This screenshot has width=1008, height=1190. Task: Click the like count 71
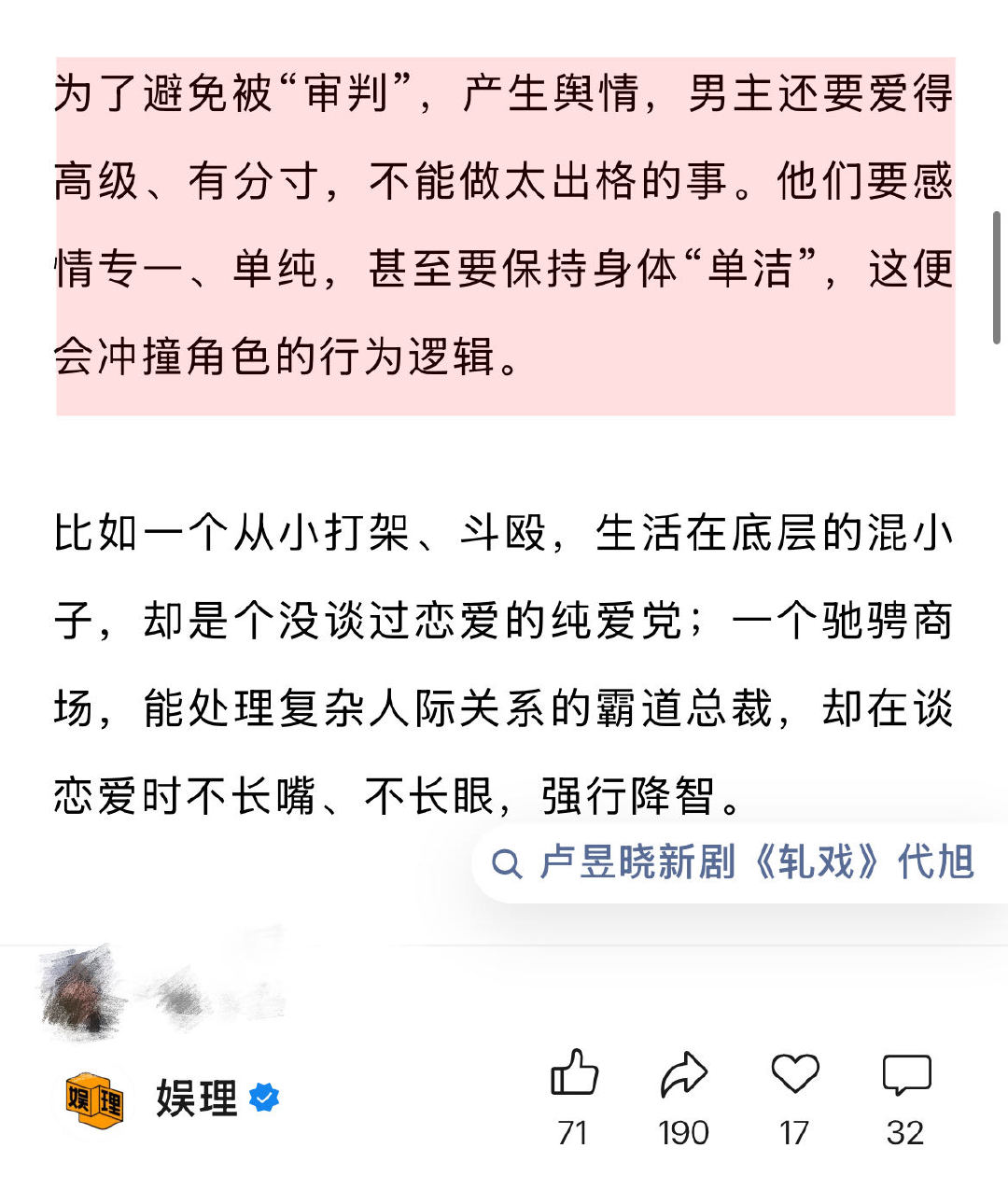point(573,1133)
